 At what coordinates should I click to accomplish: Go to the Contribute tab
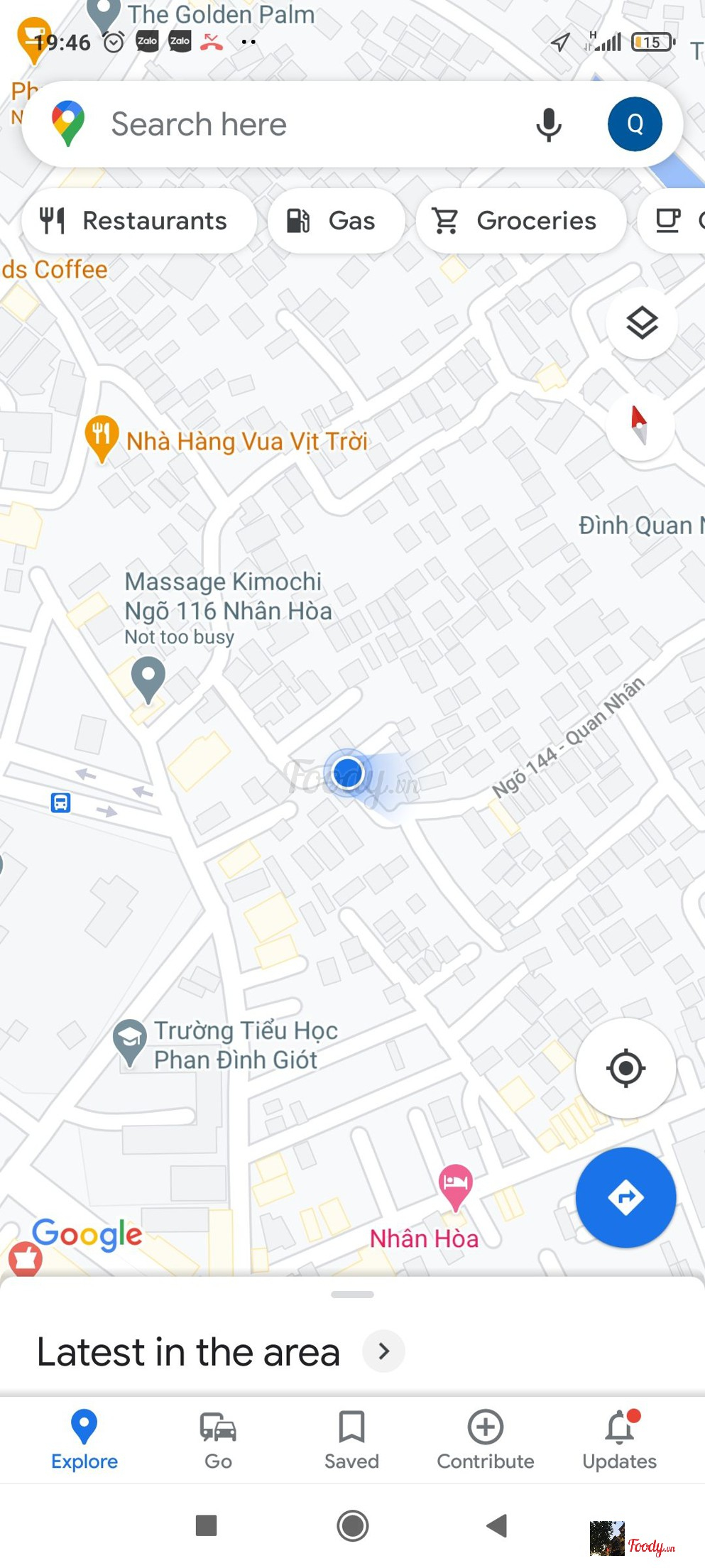click(x=486, y=1439)
